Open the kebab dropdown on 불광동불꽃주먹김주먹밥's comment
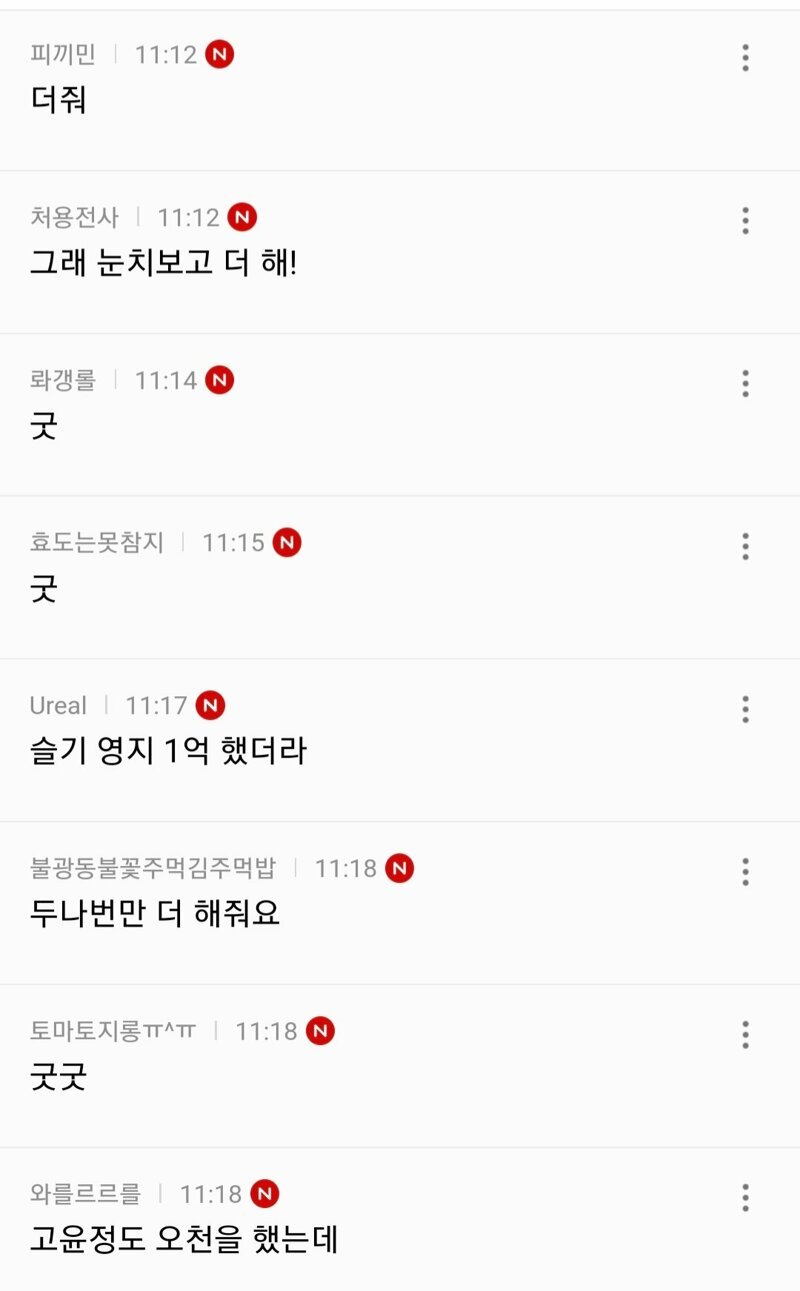This screenshot has width=800, height=1291. [x=744, y=871]
